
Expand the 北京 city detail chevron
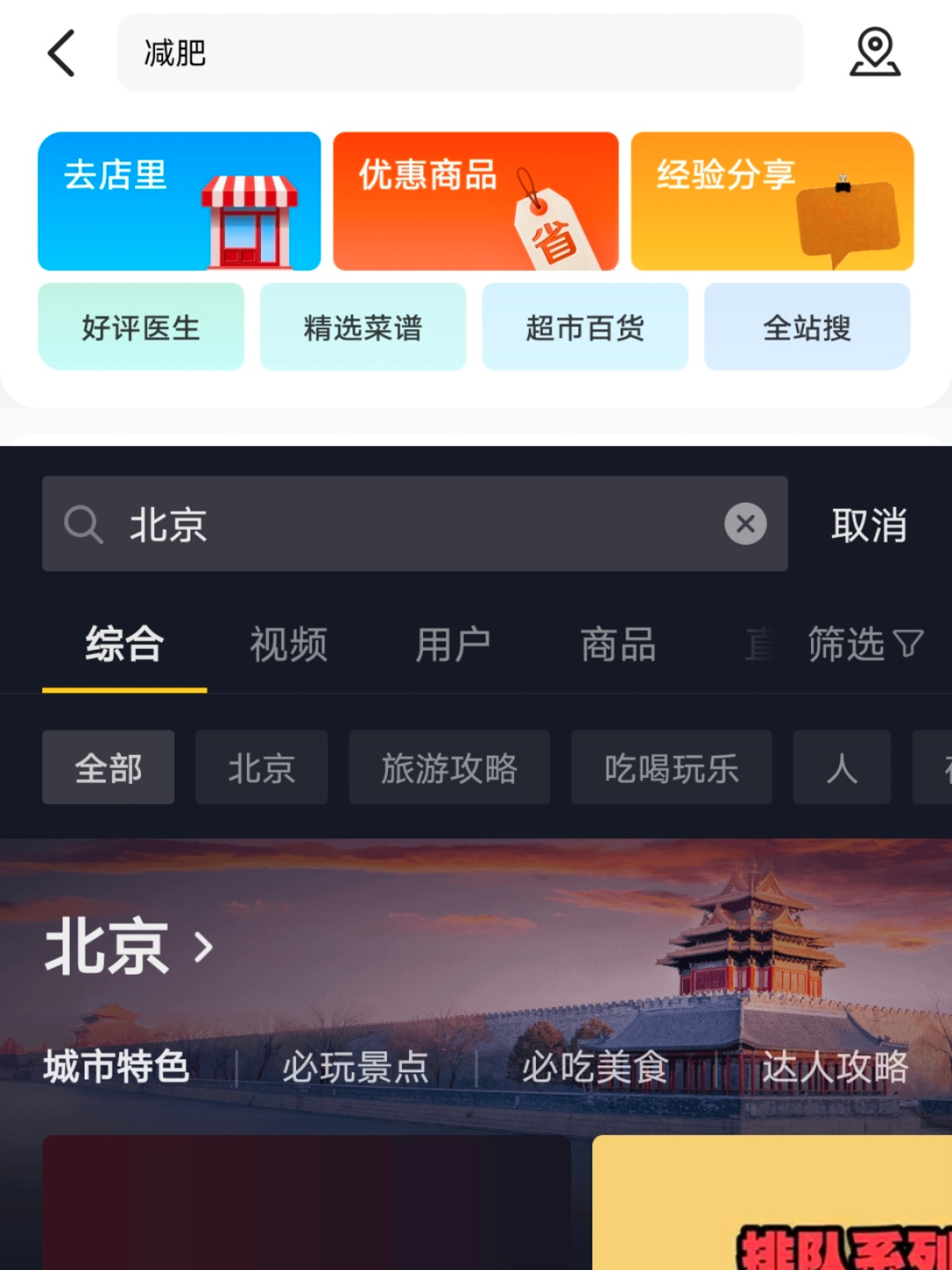click(201, 946)
